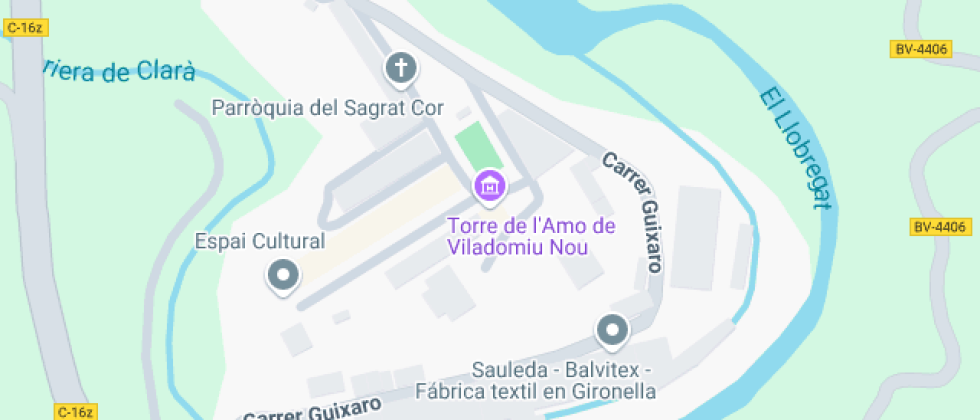Tap the Espai Cultural map pin
Image resolution: width=980 pixels, height=420 pixels.
[283, 275]
